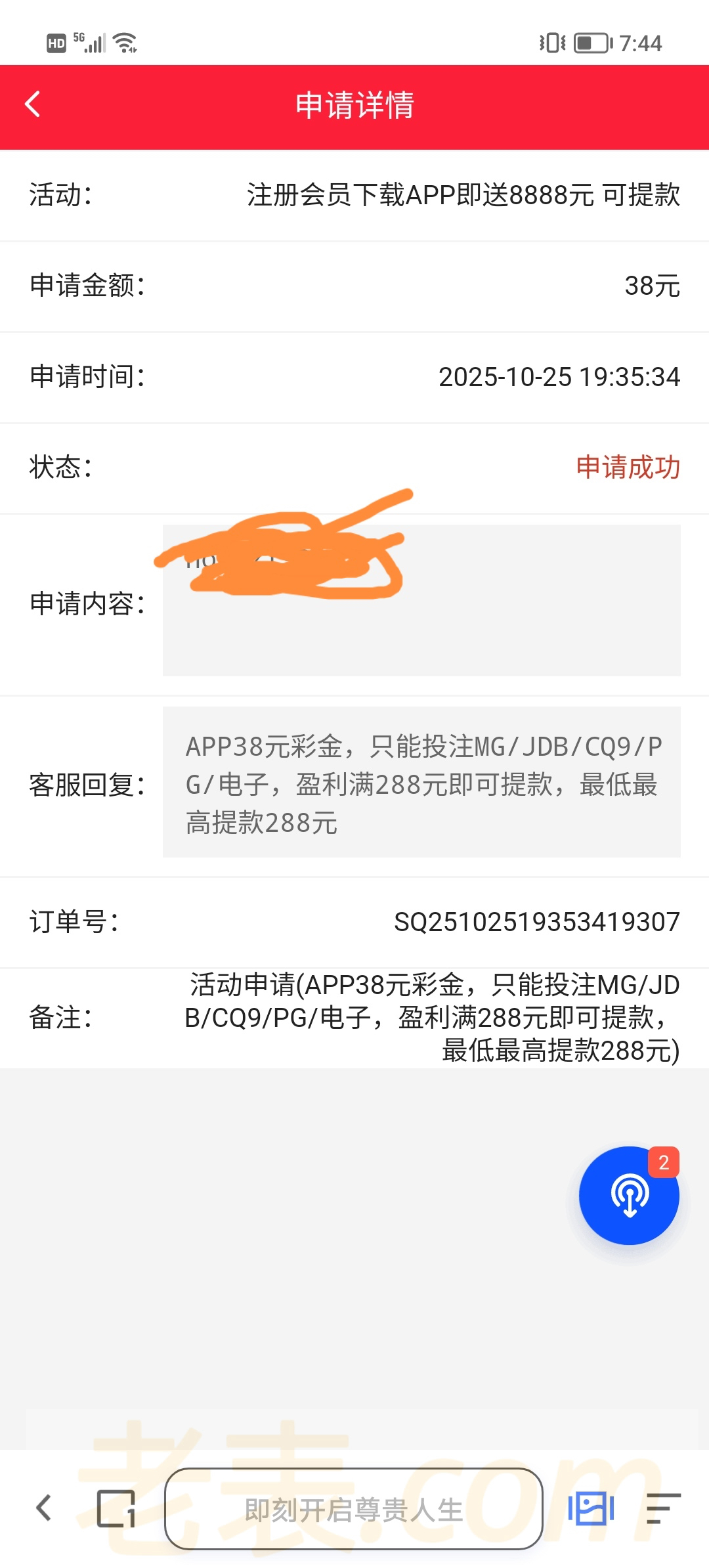Image resolution: width=709 pixels, height=1568 pixels.
Task: Open the browser tabs window icon
Action: pos(116,1508)
